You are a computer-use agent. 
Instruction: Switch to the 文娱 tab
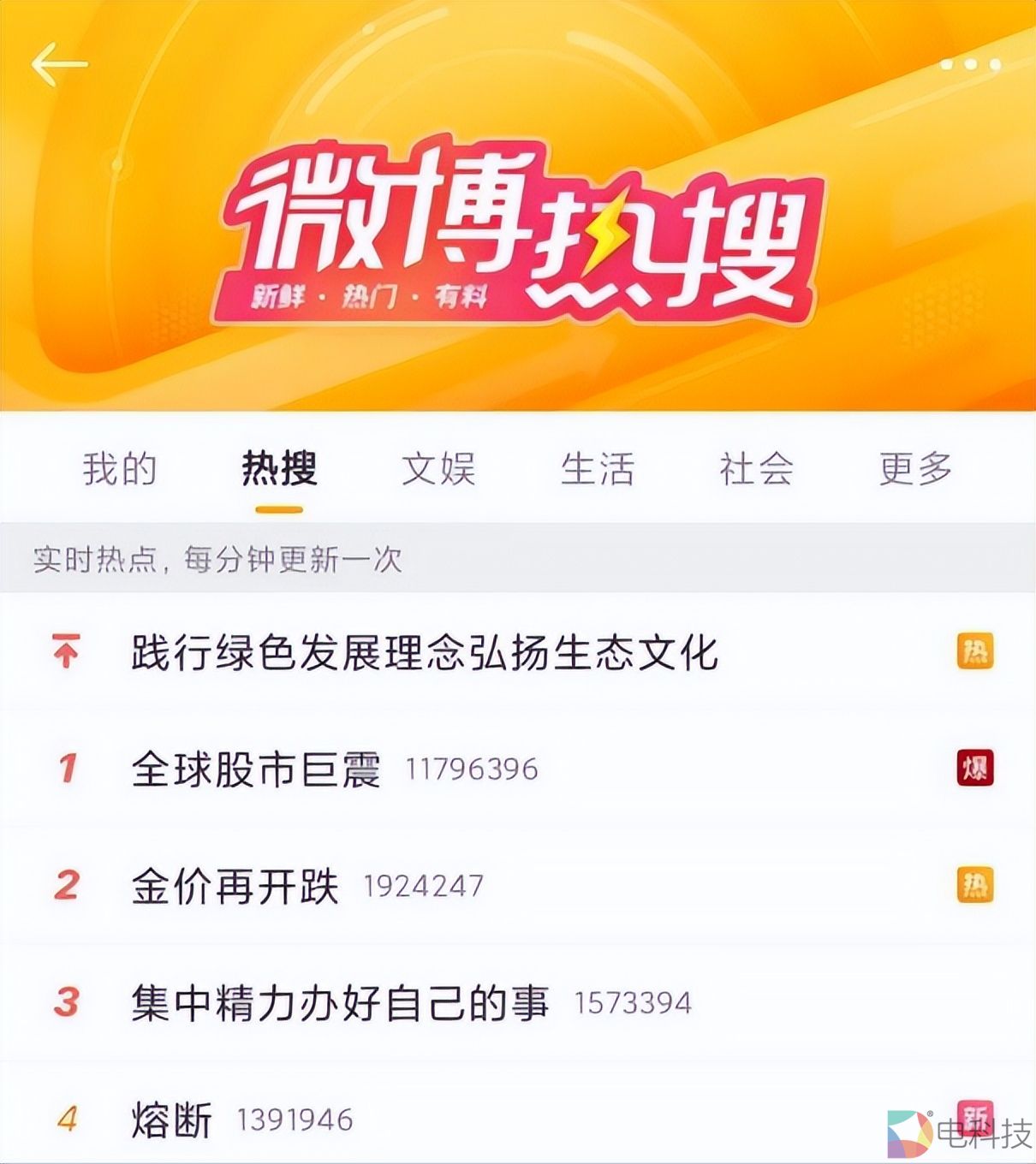tap(438, 469)
